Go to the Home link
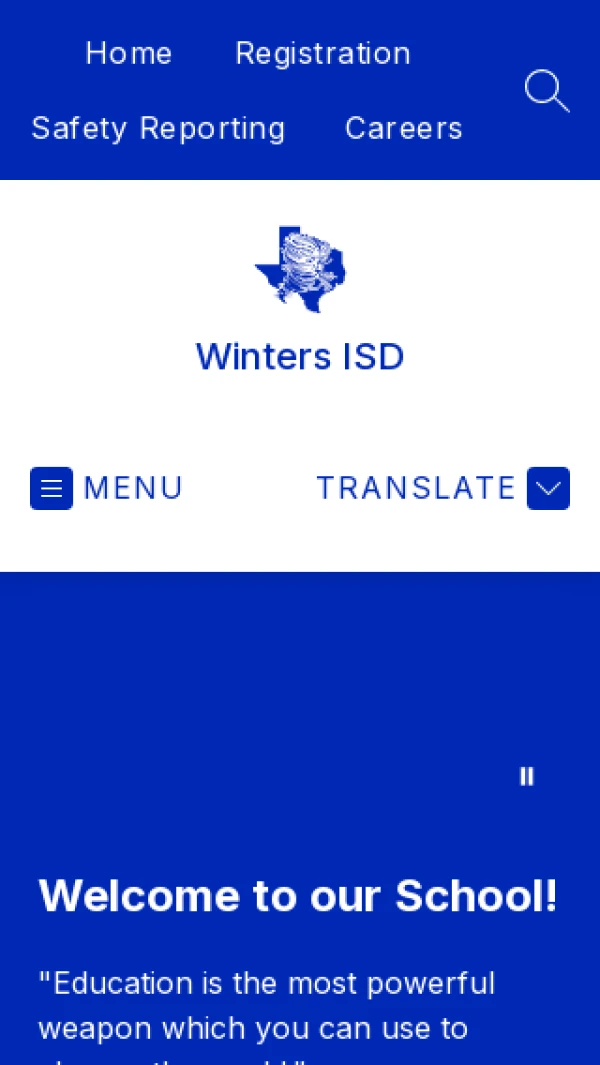600x1065 pixels. pos(129,53)
